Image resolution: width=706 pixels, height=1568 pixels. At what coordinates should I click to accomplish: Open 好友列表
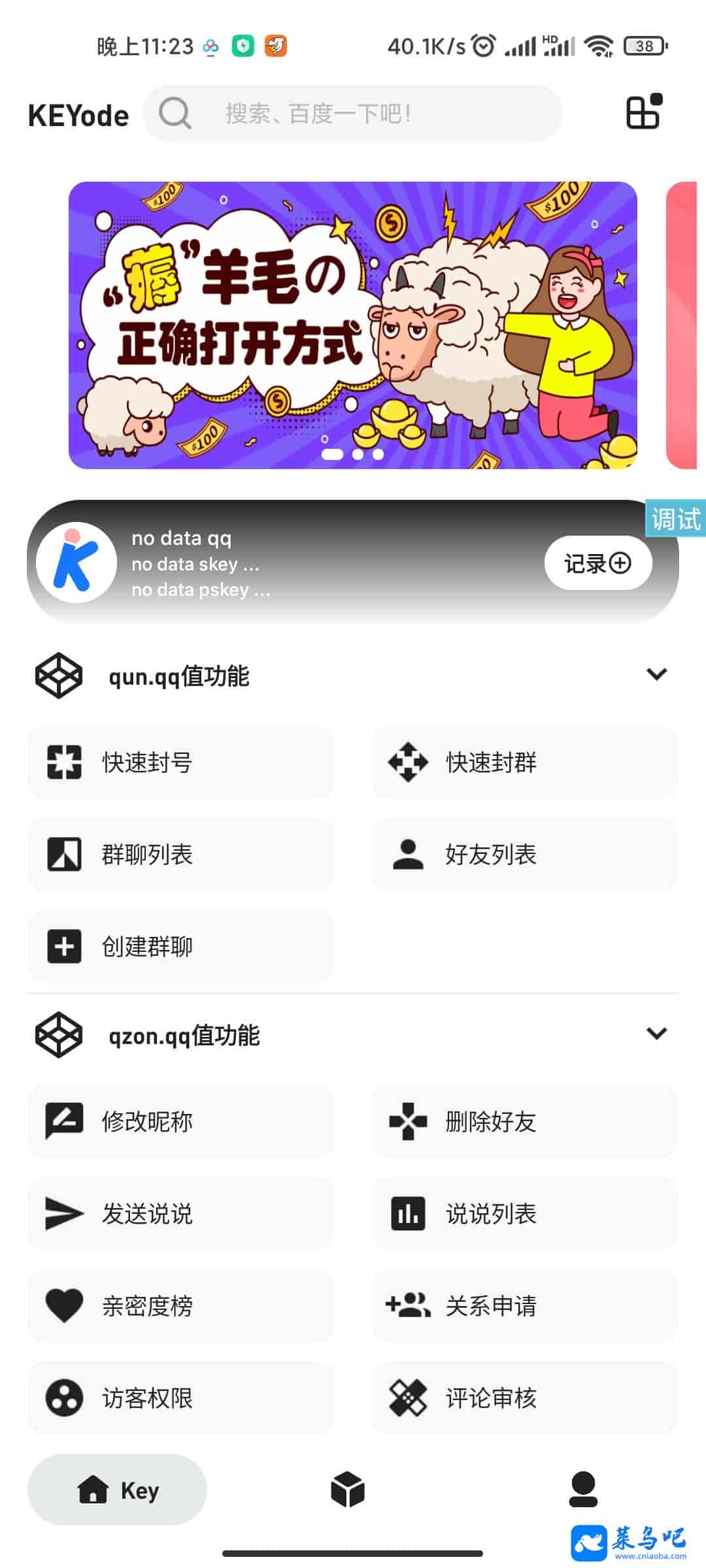[x=524, y=855]
